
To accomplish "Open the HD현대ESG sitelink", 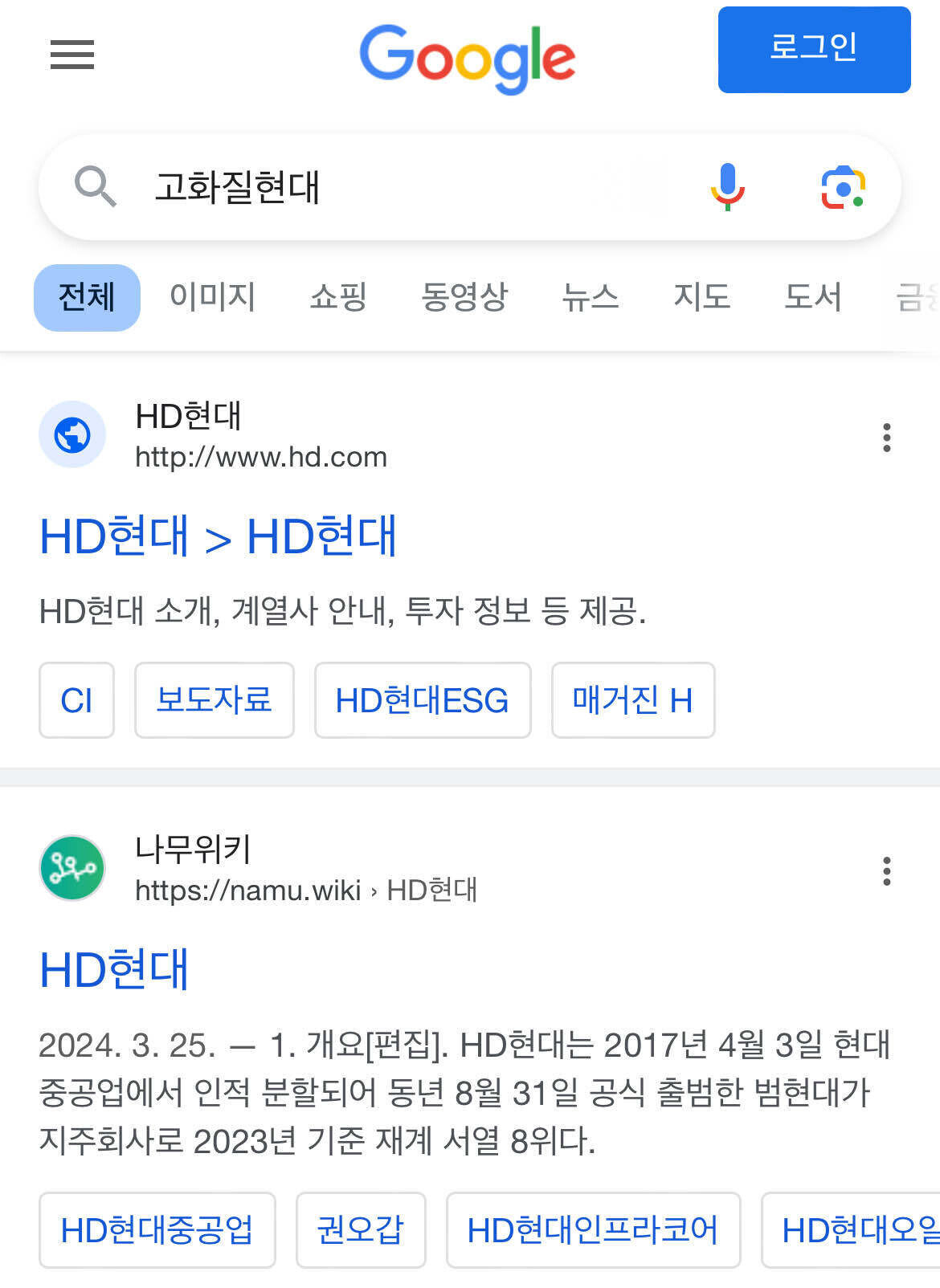I will 422,700.
